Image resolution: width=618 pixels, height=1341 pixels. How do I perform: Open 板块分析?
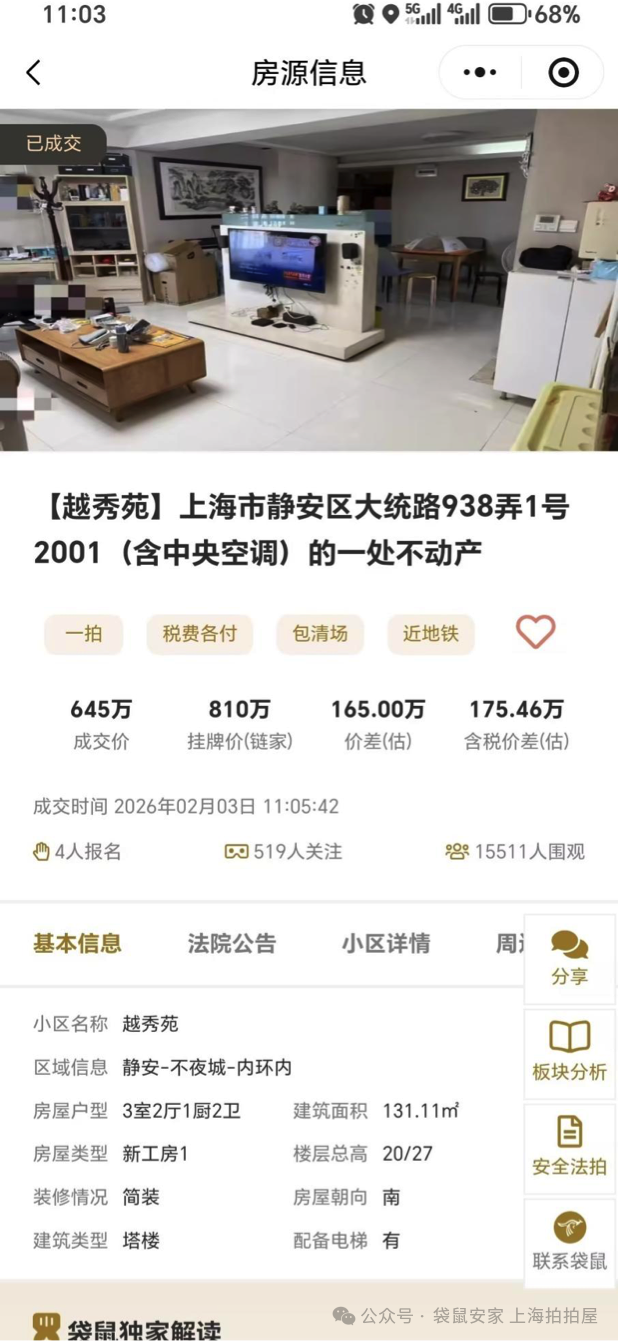tap(569, 1052)
